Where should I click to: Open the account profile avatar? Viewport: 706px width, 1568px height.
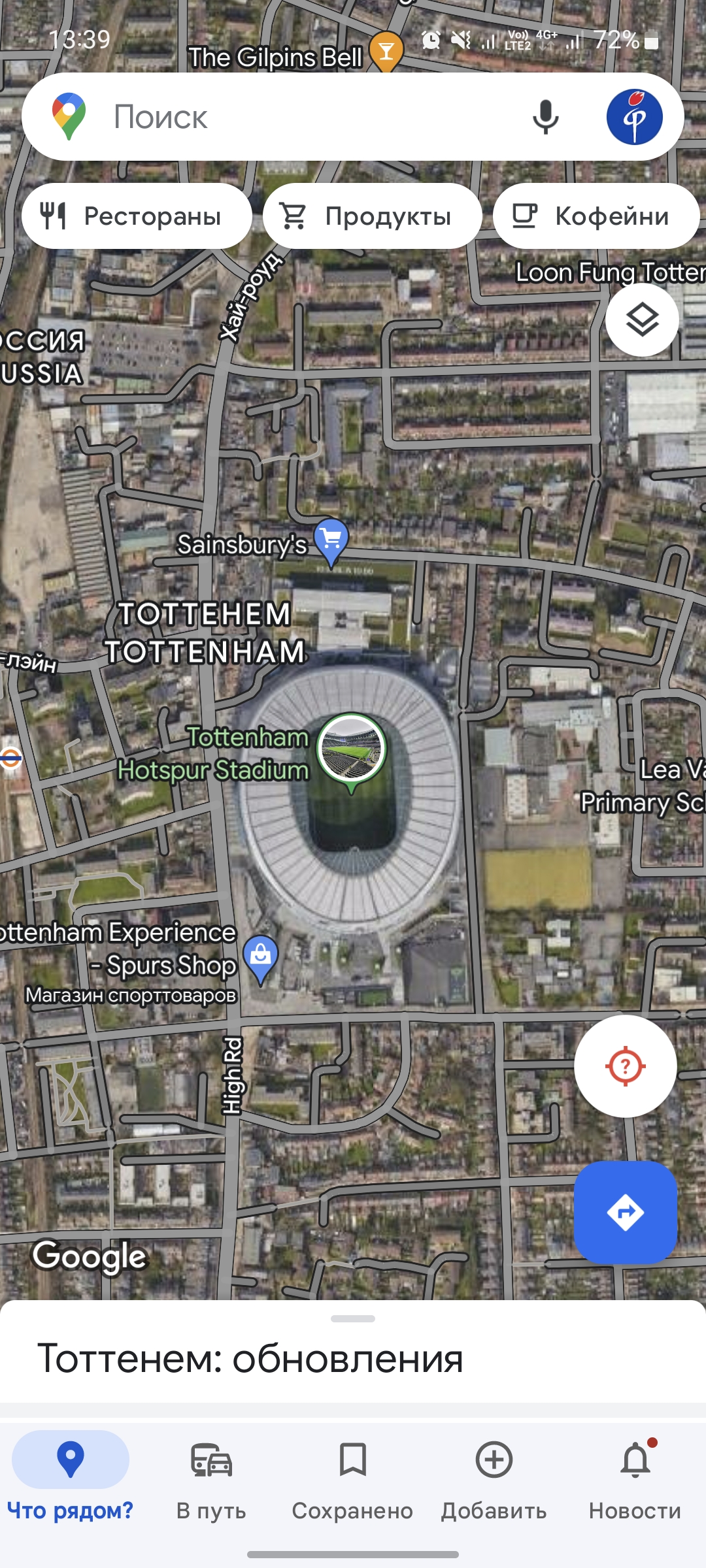pyautogui.click(x=634, y=117)
